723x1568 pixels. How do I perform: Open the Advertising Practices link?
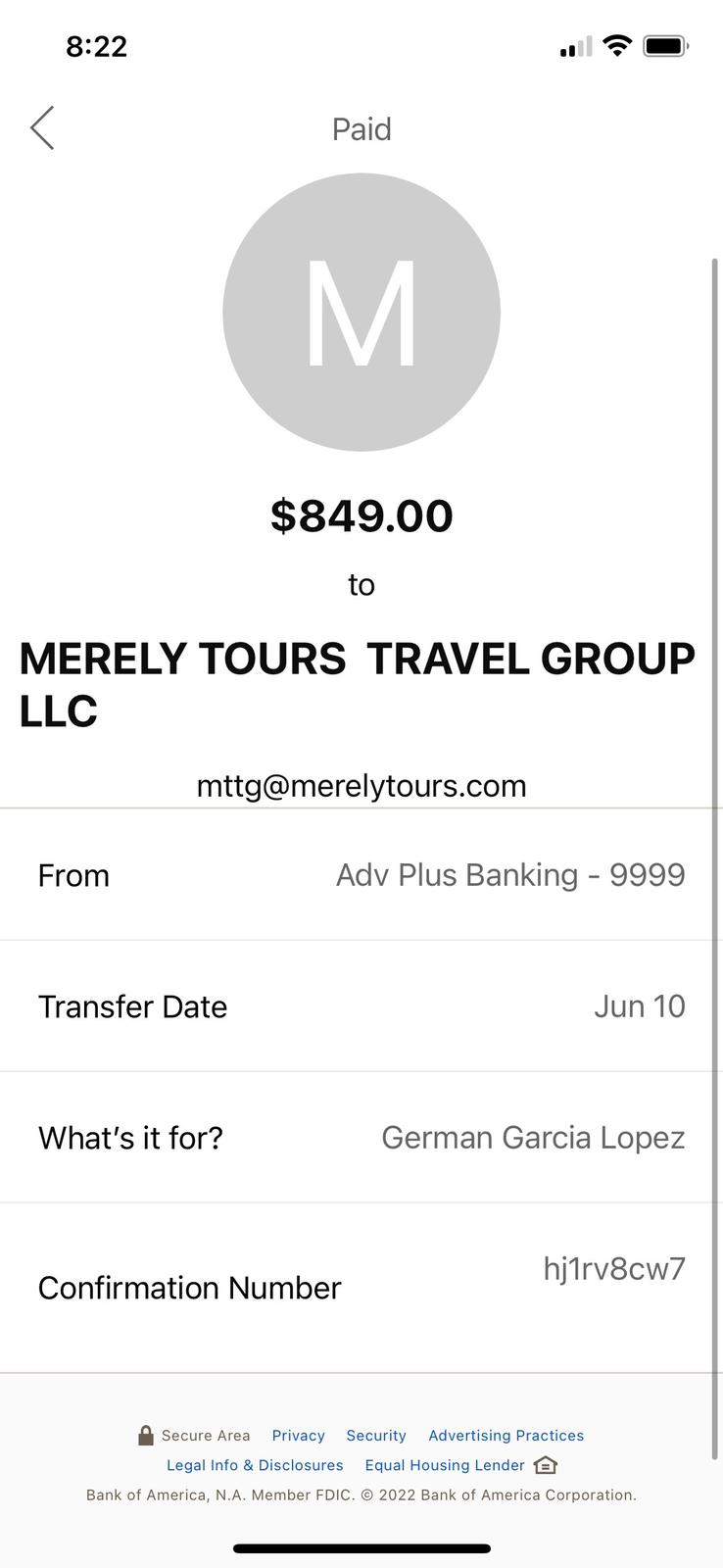(x=506, y=1435)
